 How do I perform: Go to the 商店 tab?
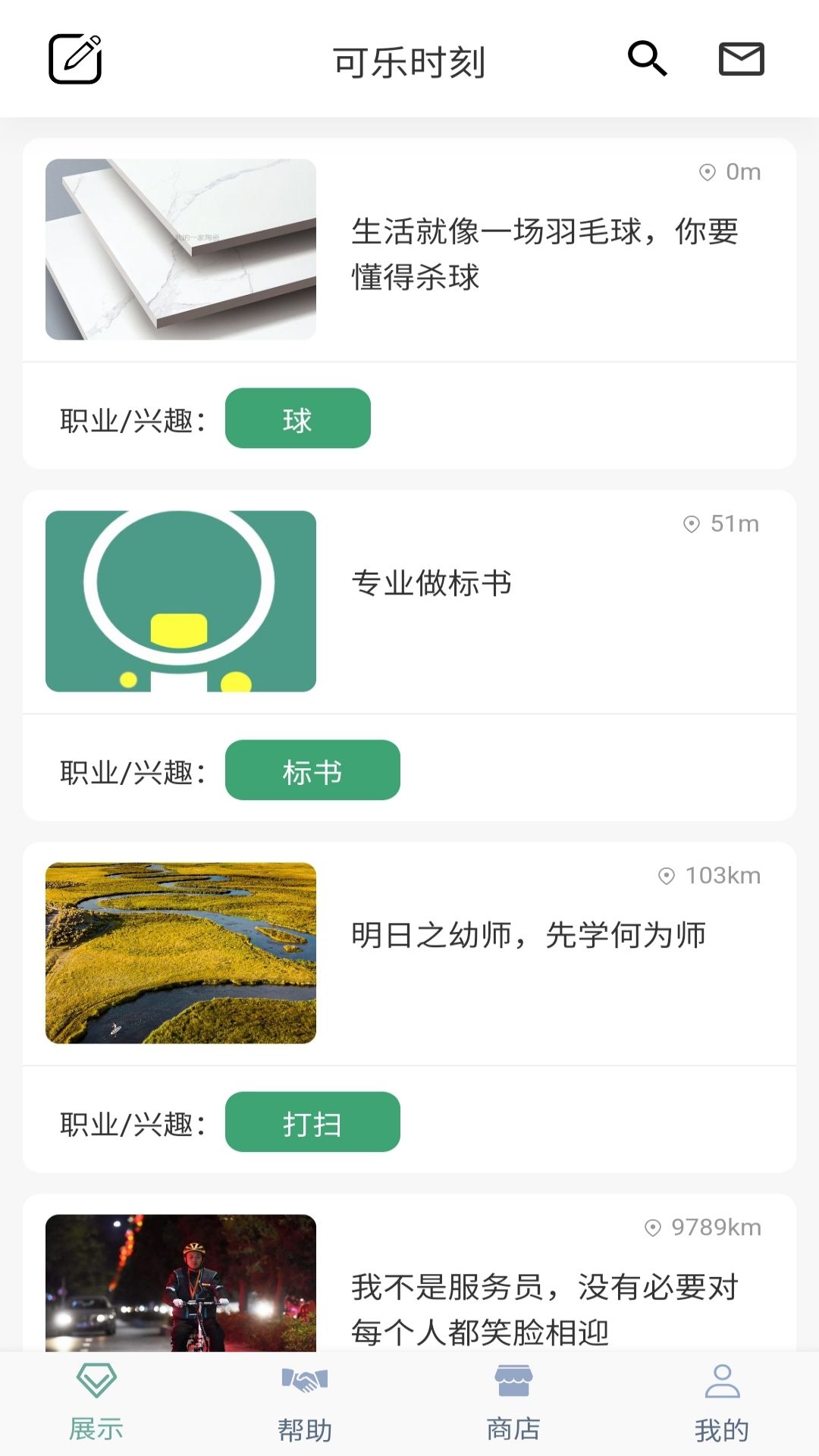coord(513,1403)
